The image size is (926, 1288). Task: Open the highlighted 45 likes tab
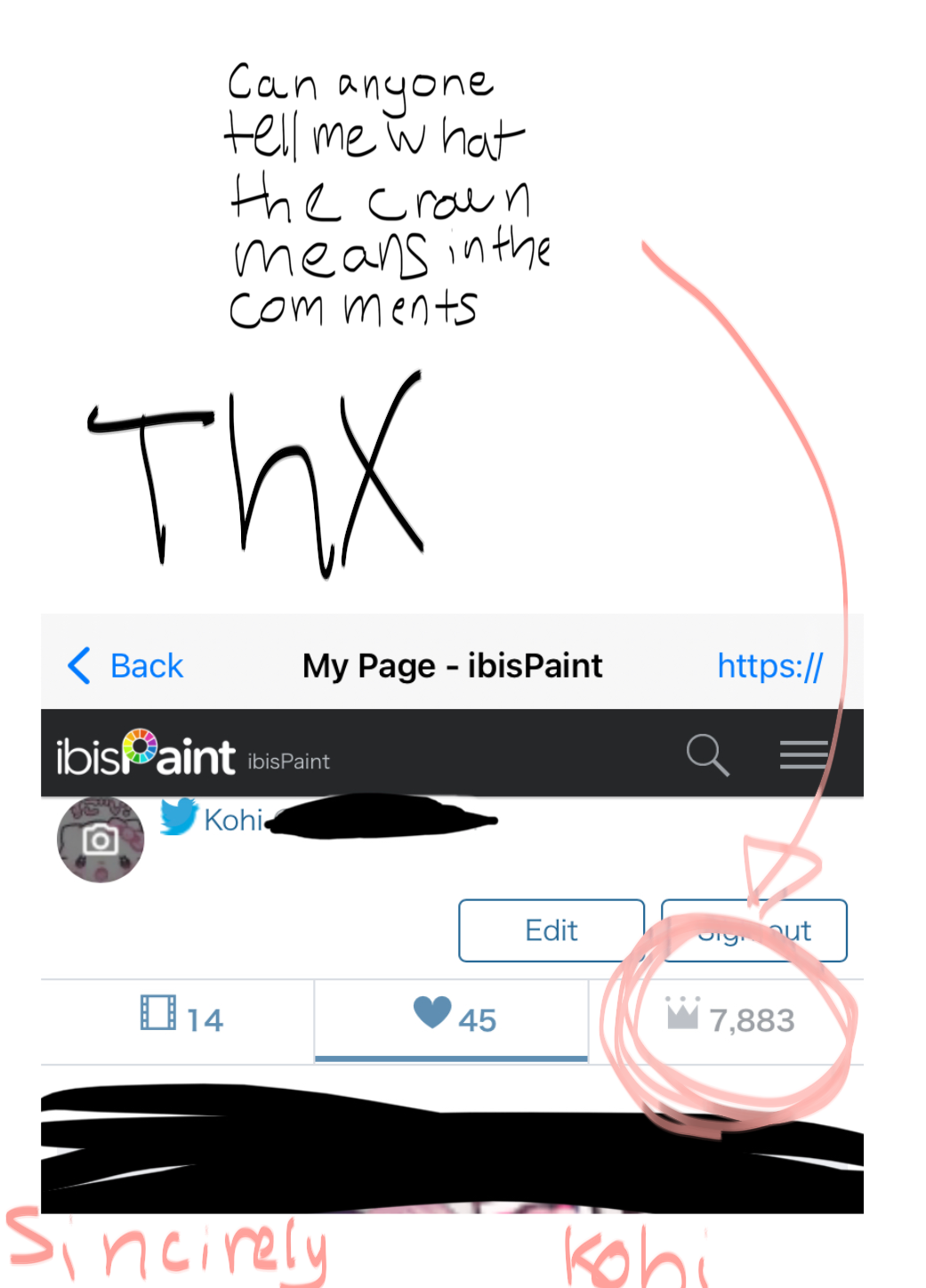pyautogui.click(x=451, y=1019)
